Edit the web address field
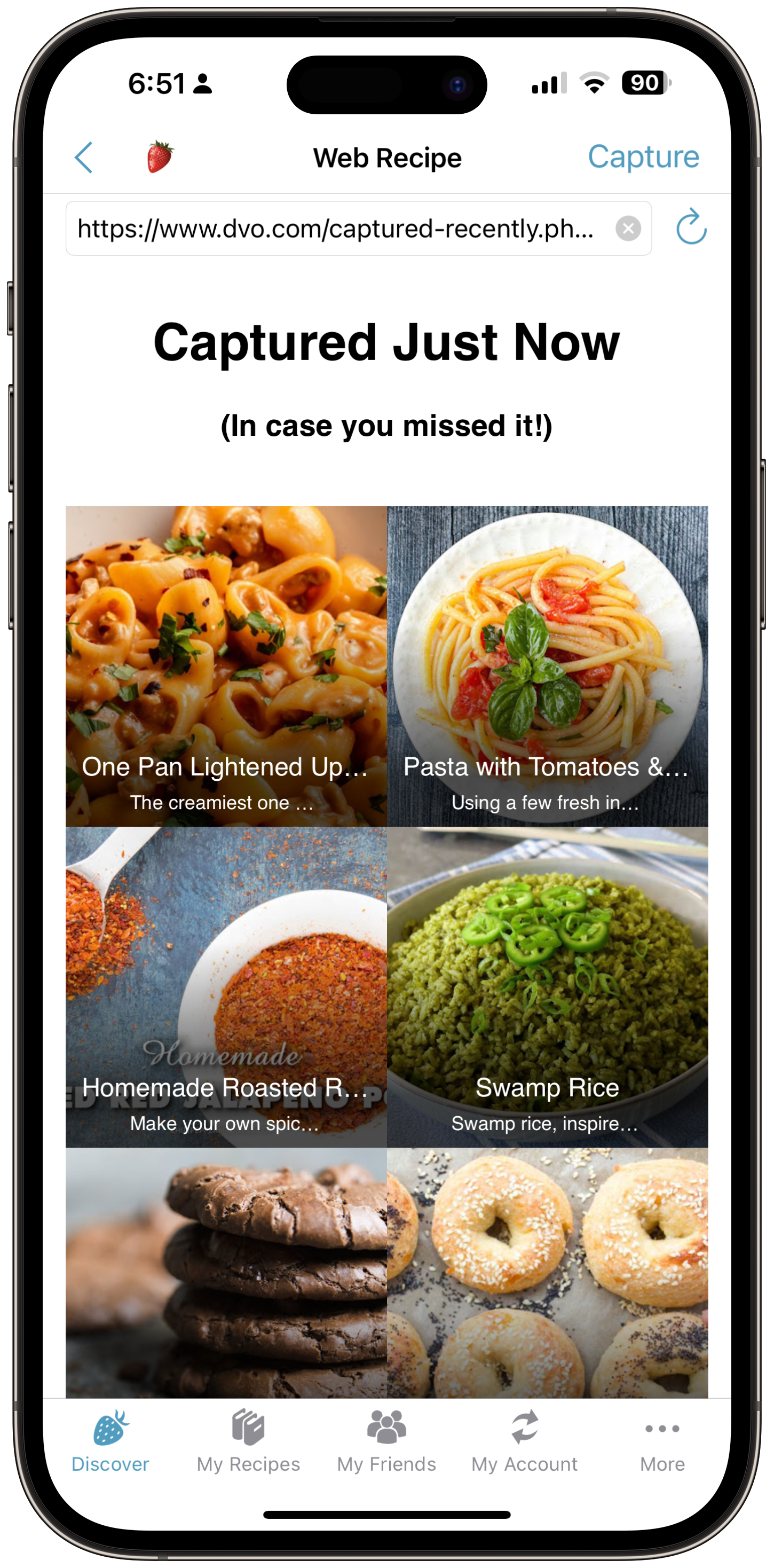This screenshot has height=1568, width=774. coord(335,229)
